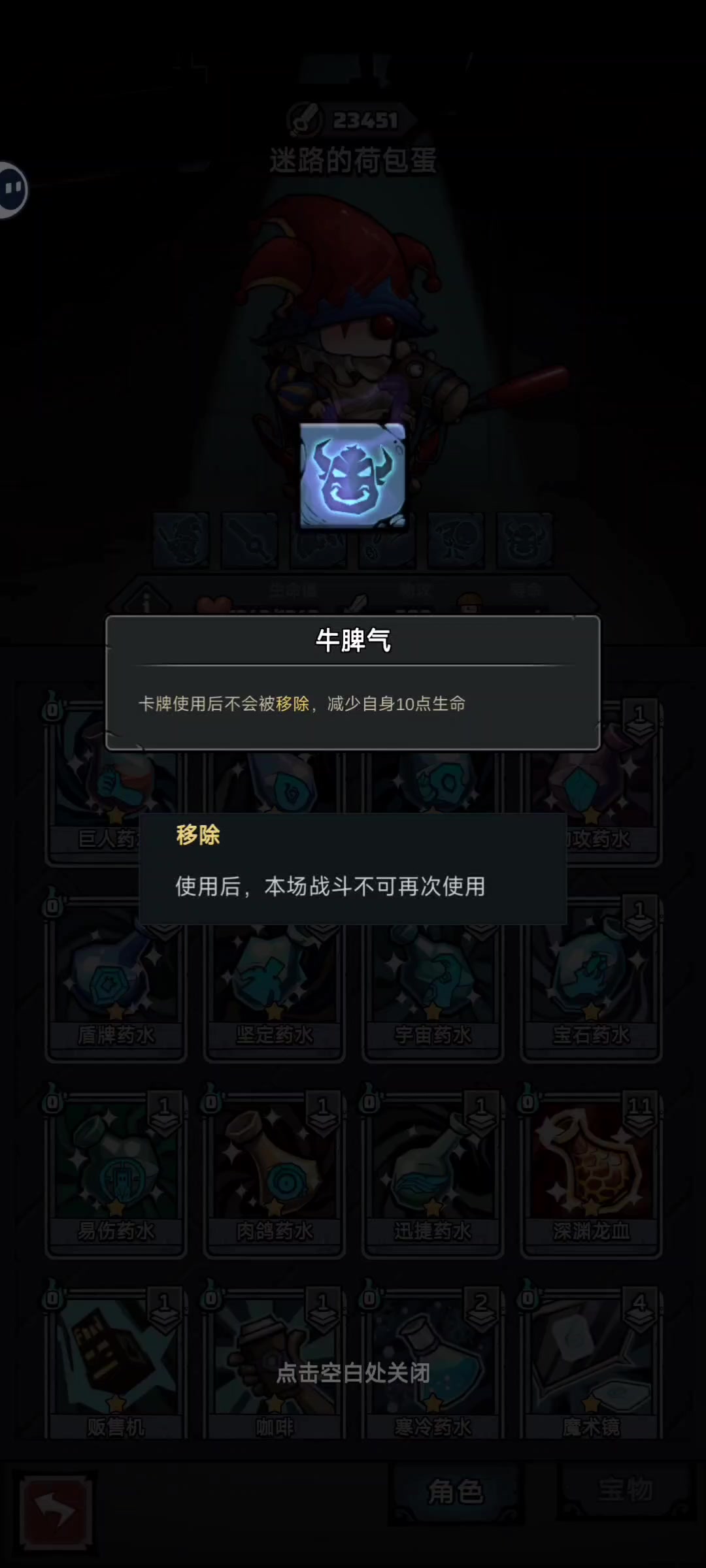Screen dimensions: 706x1568
Task: Select the 牛脾气 skill icon
Action: click(353, 475)
